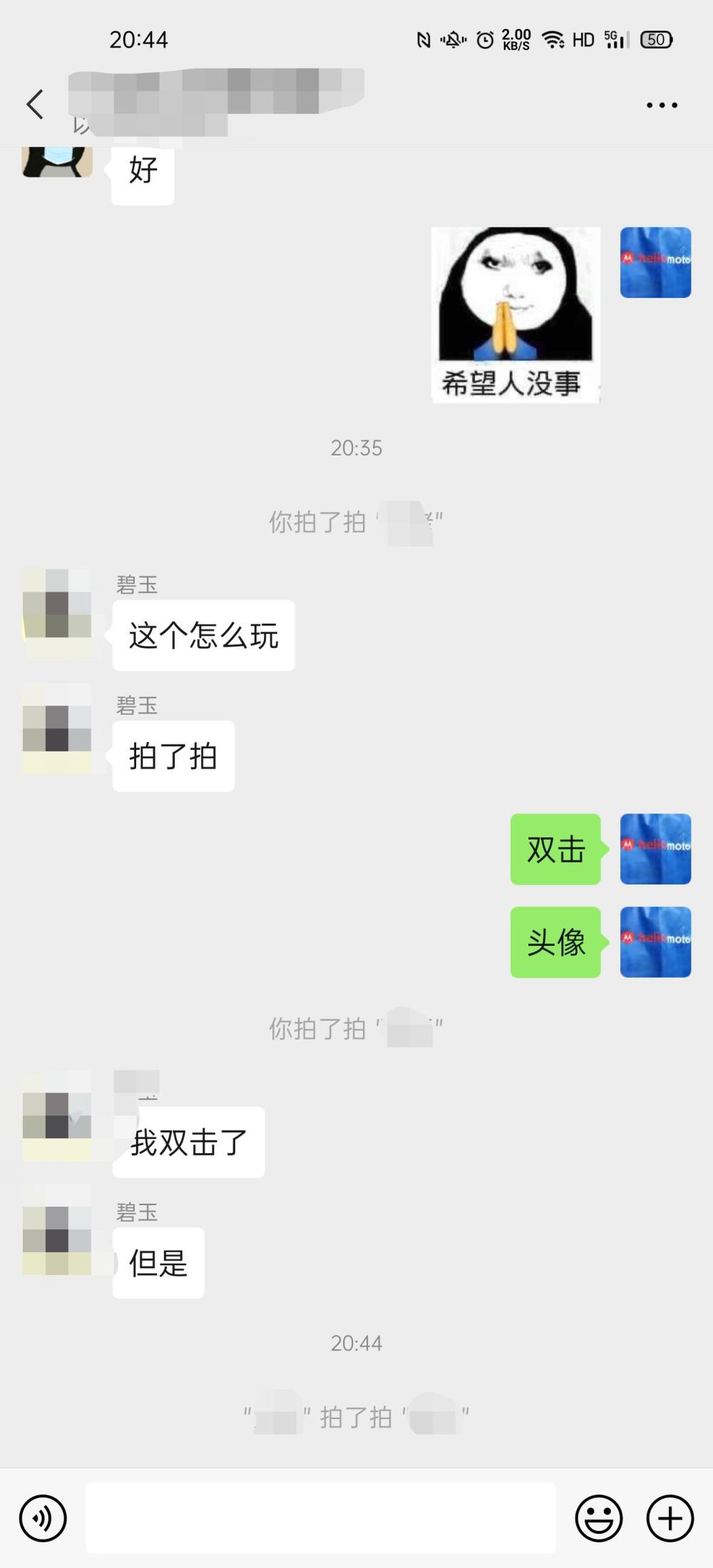This screenshot has width=713, height=1568.
Task: Tap the masked avatar beside the '好' message
Action: click(x=57, y=163)
